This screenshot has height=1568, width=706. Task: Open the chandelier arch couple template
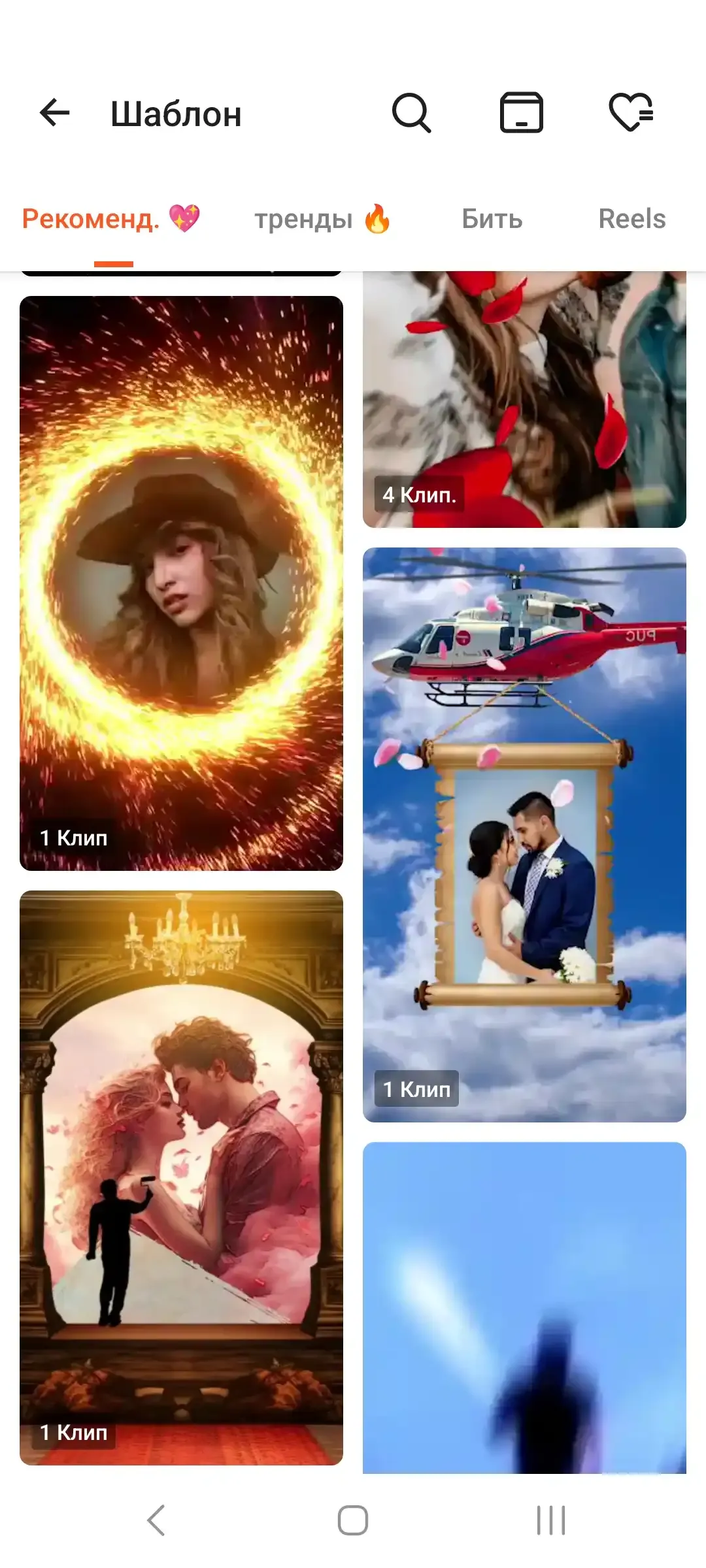tap(181, 1177)
